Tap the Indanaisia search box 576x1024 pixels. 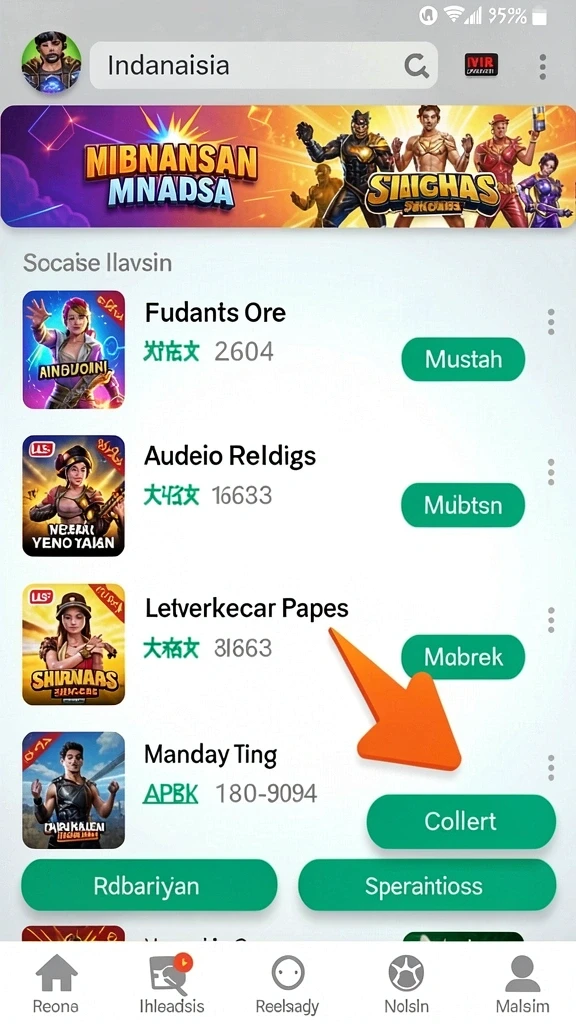pyautogui.click(x=263, y=65)
